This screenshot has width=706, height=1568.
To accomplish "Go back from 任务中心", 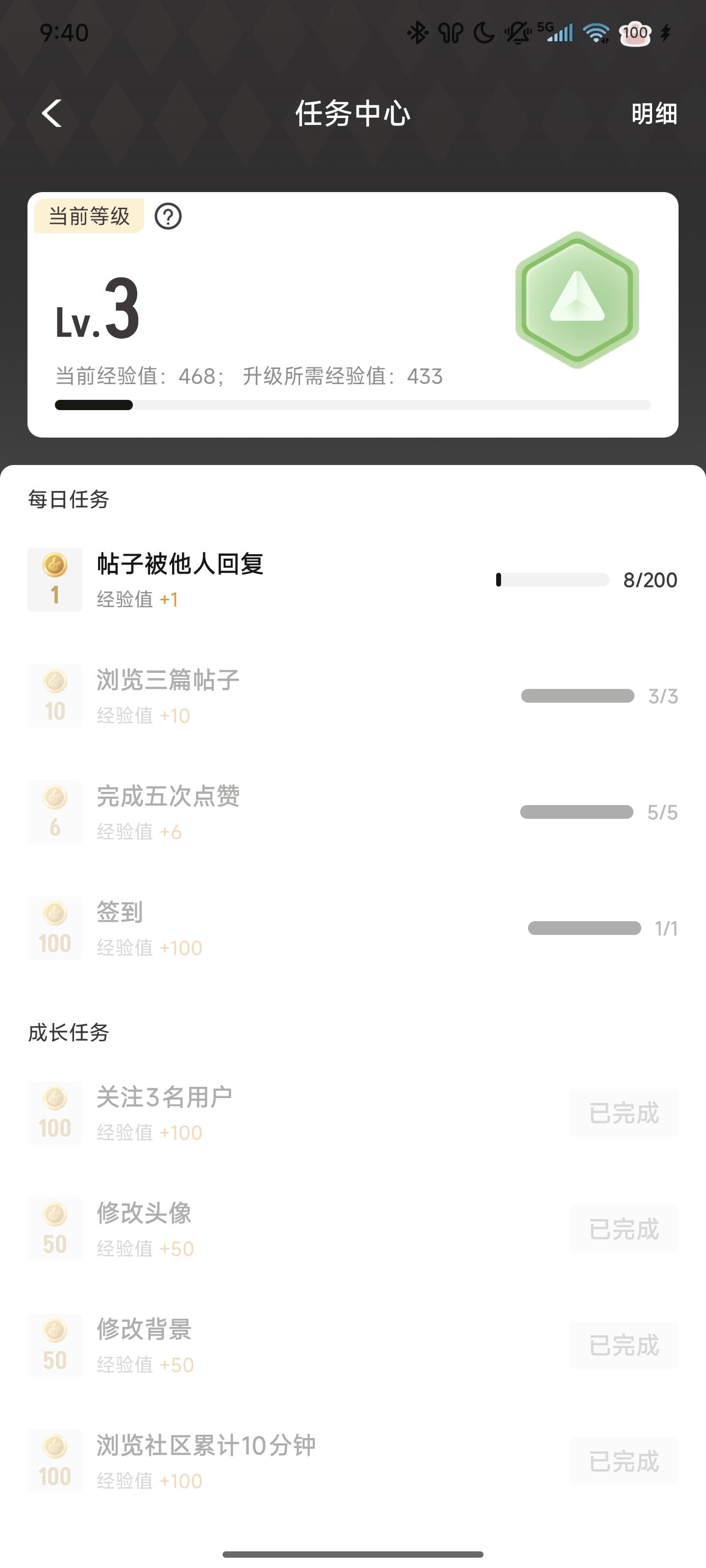I will click(52, 113).
